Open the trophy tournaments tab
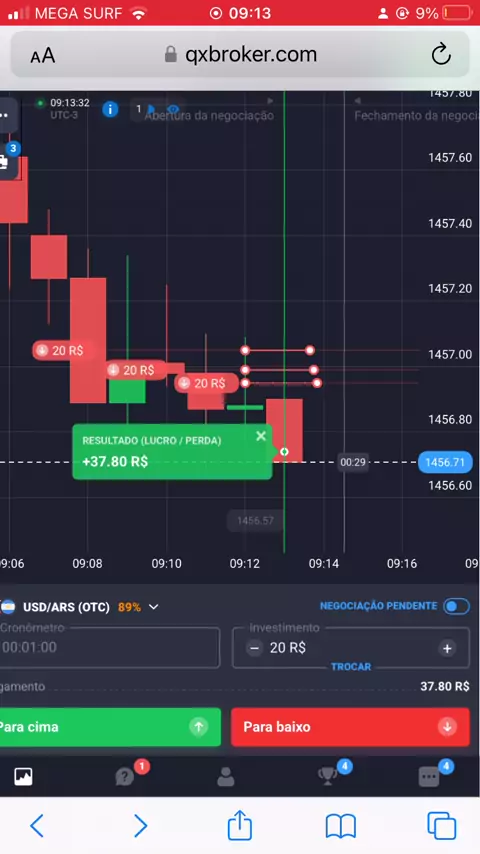 pyautogui.click(x=327, y=776)
